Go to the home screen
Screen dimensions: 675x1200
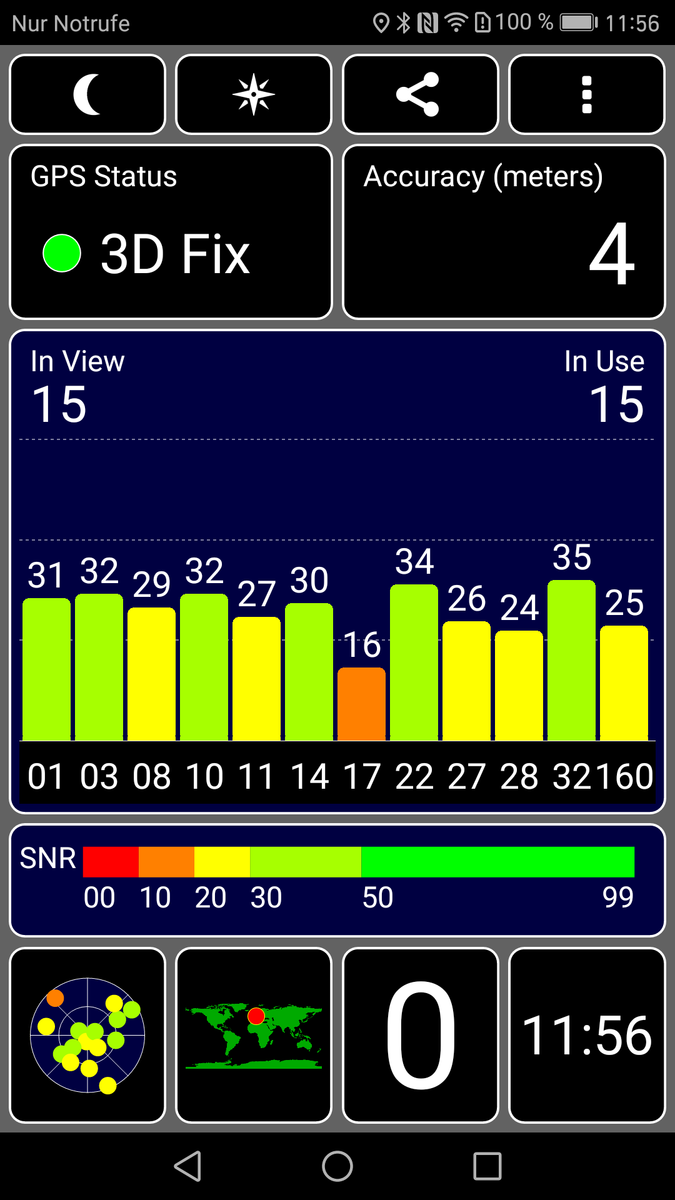[337, 1166]
